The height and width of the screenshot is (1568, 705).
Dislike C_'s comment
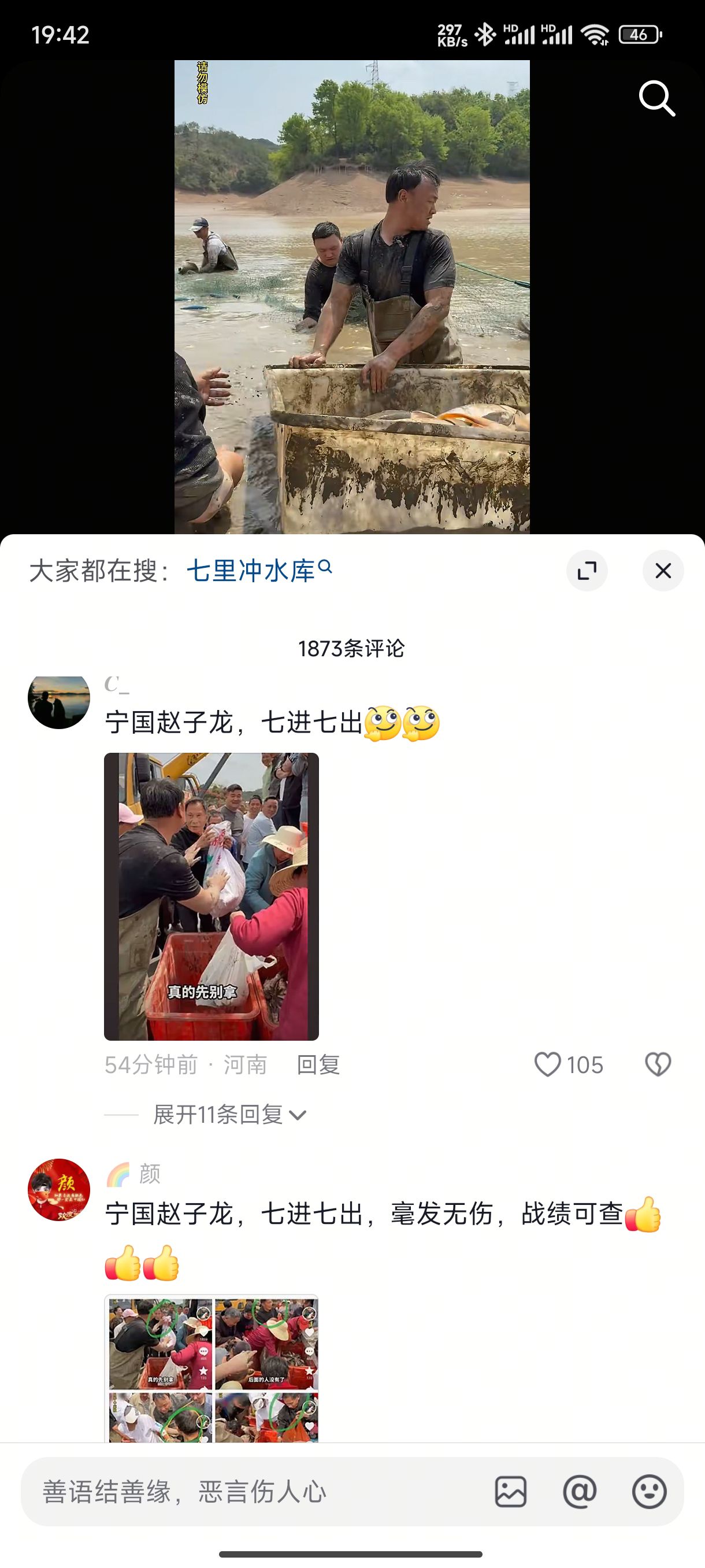coord(658,1064)
